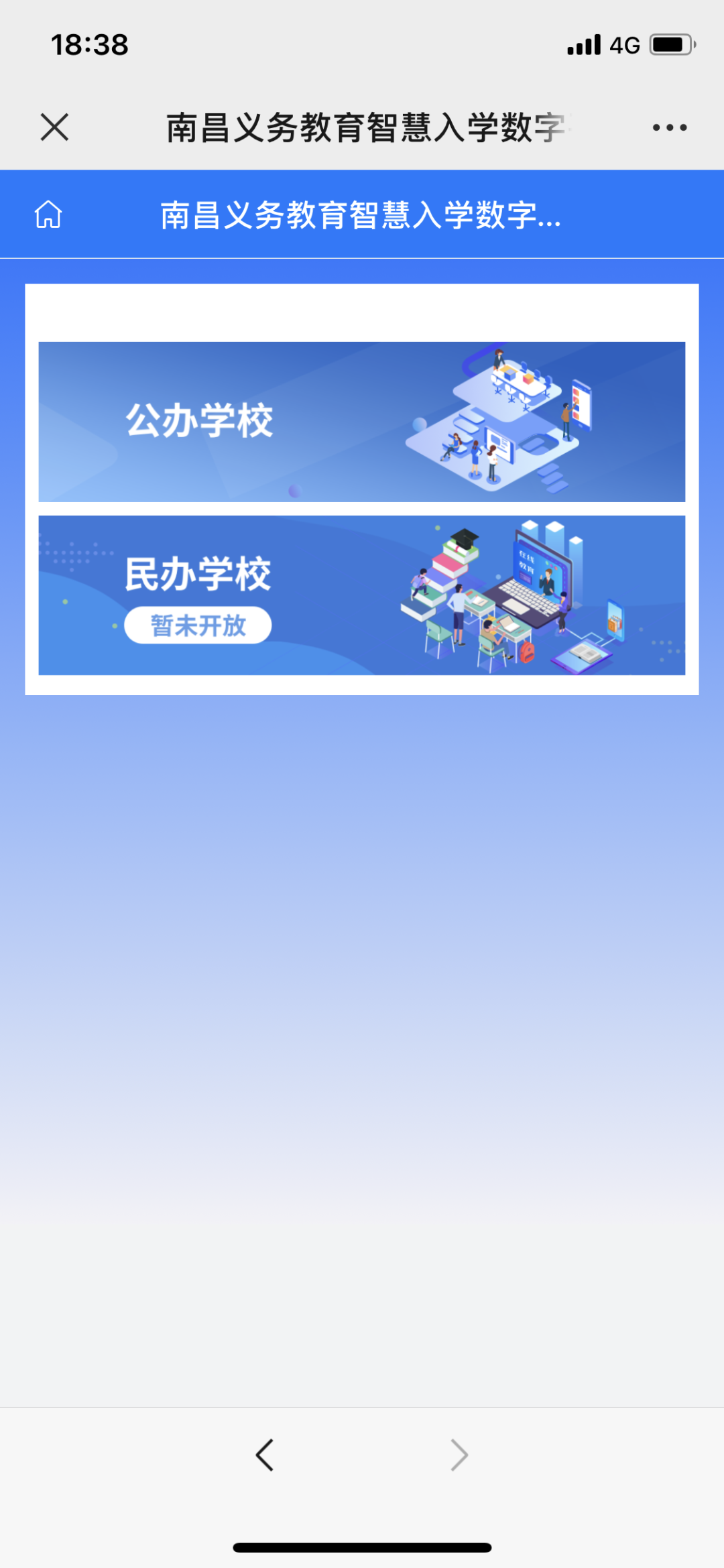Go forward with the right arrow

459,1455
